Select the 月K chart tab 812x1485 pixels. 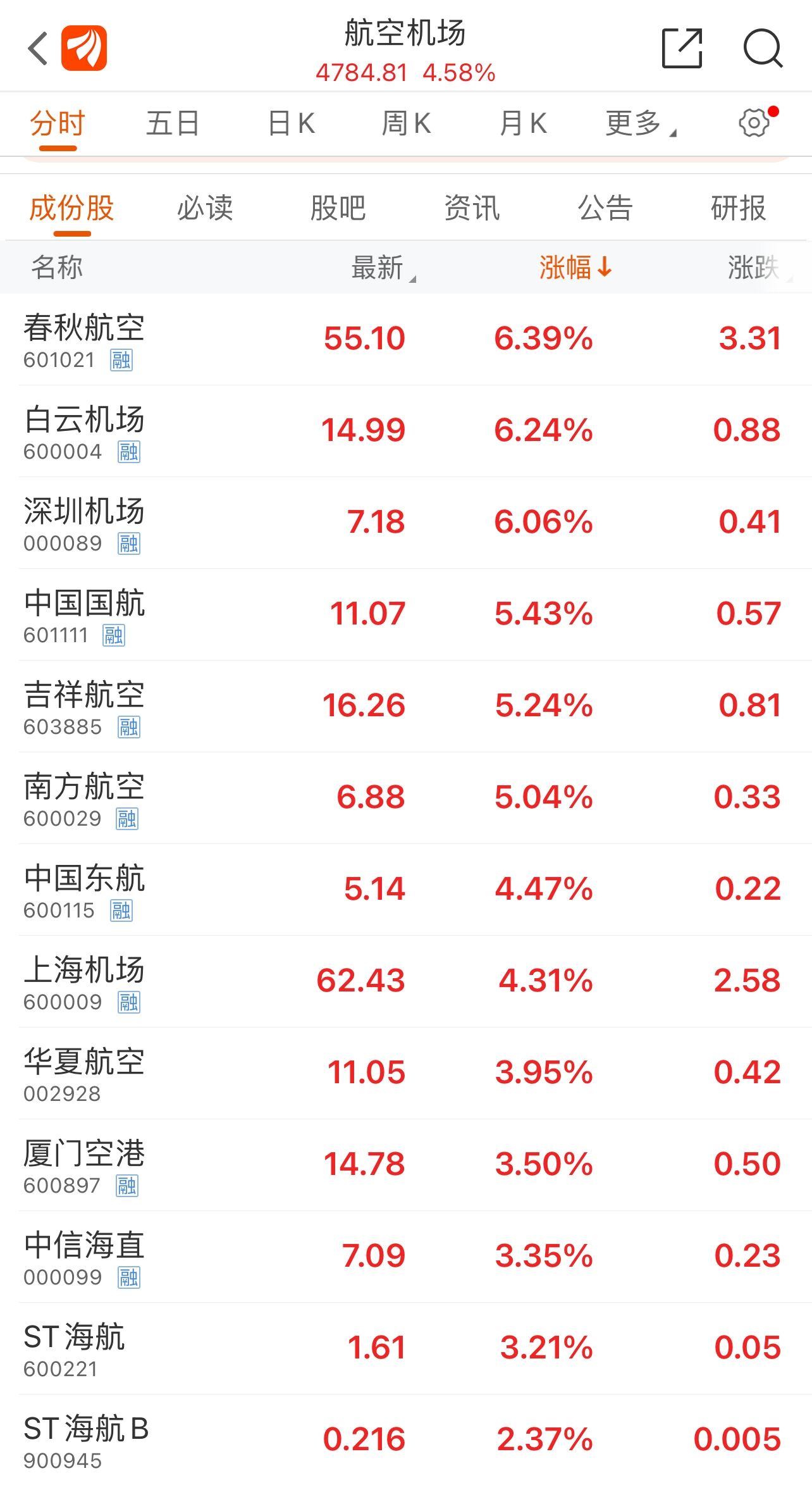pyautogui.click(x=523, y=123)
